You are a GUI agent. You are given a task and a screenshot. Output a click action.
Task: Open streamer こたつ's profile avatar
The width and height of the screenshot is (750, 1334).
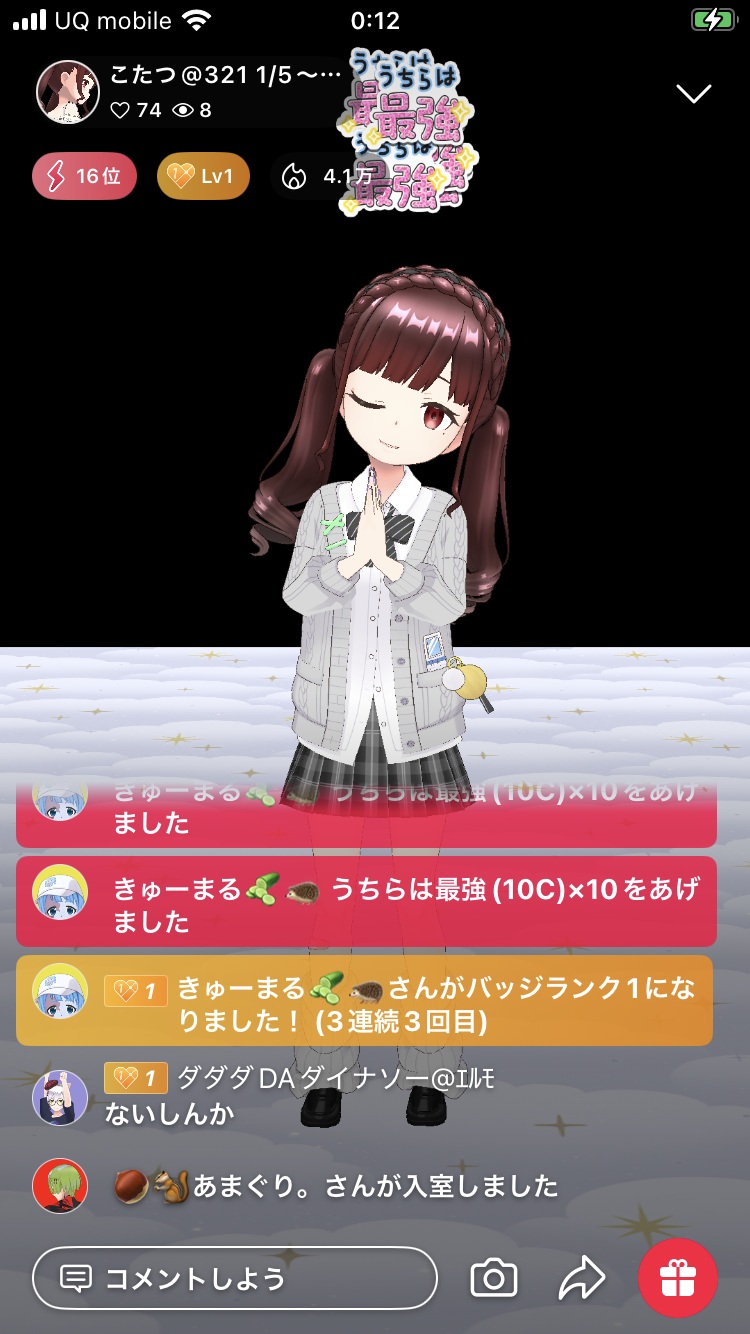[x=68, y=91]
